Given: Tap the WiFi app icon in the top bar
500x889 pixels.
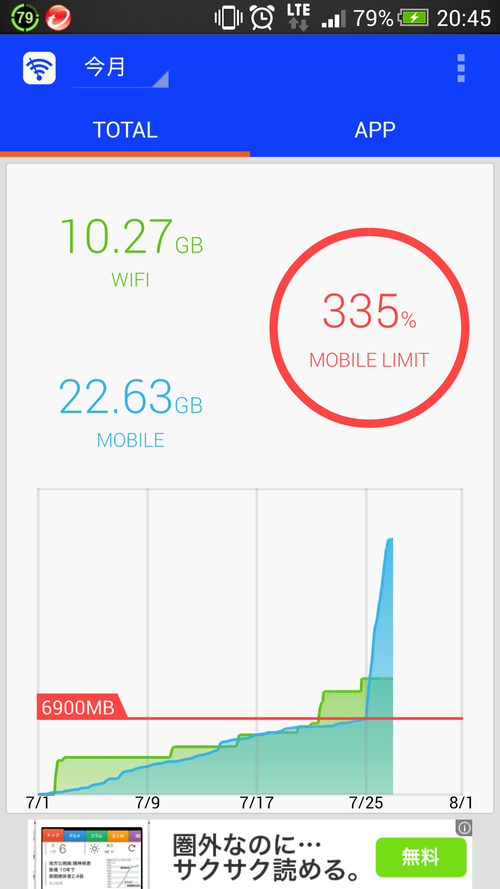Looking at the screenshot, I should pos(39,68).
